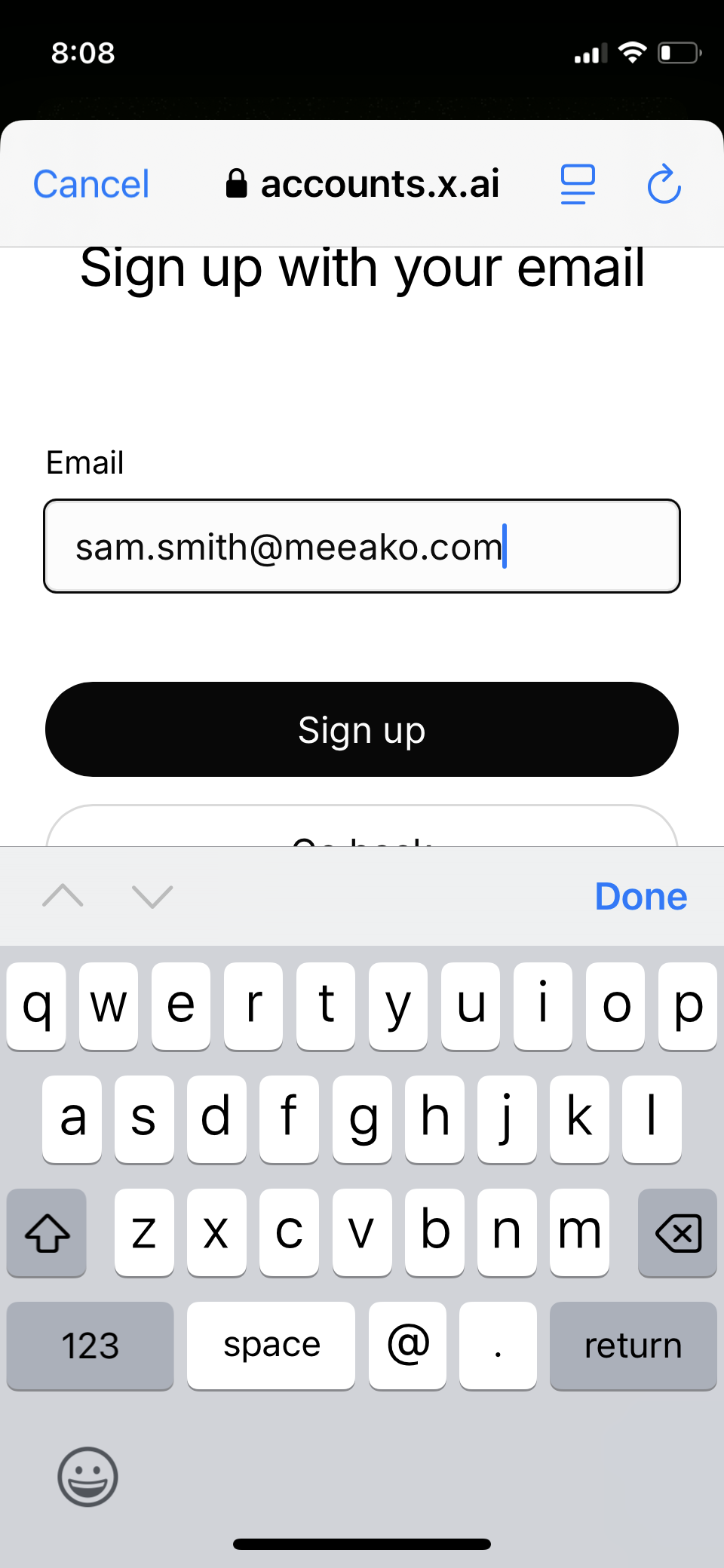
Task: Reload the accounts.x.ai page
Action: coord(664,184)
